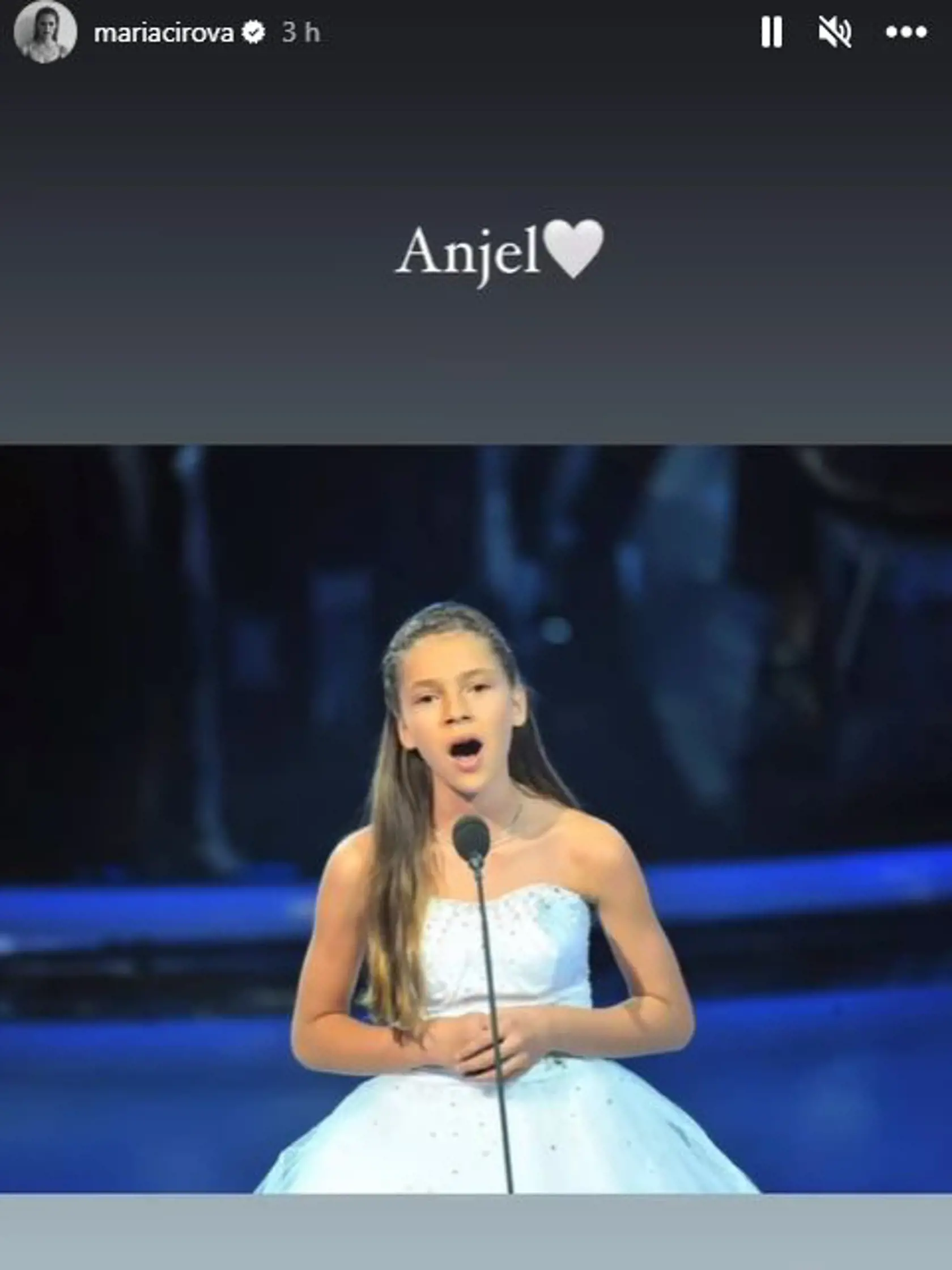Open mariacirova's profile picture
This screenshot has height=1270, width=952.
point(45,32)
